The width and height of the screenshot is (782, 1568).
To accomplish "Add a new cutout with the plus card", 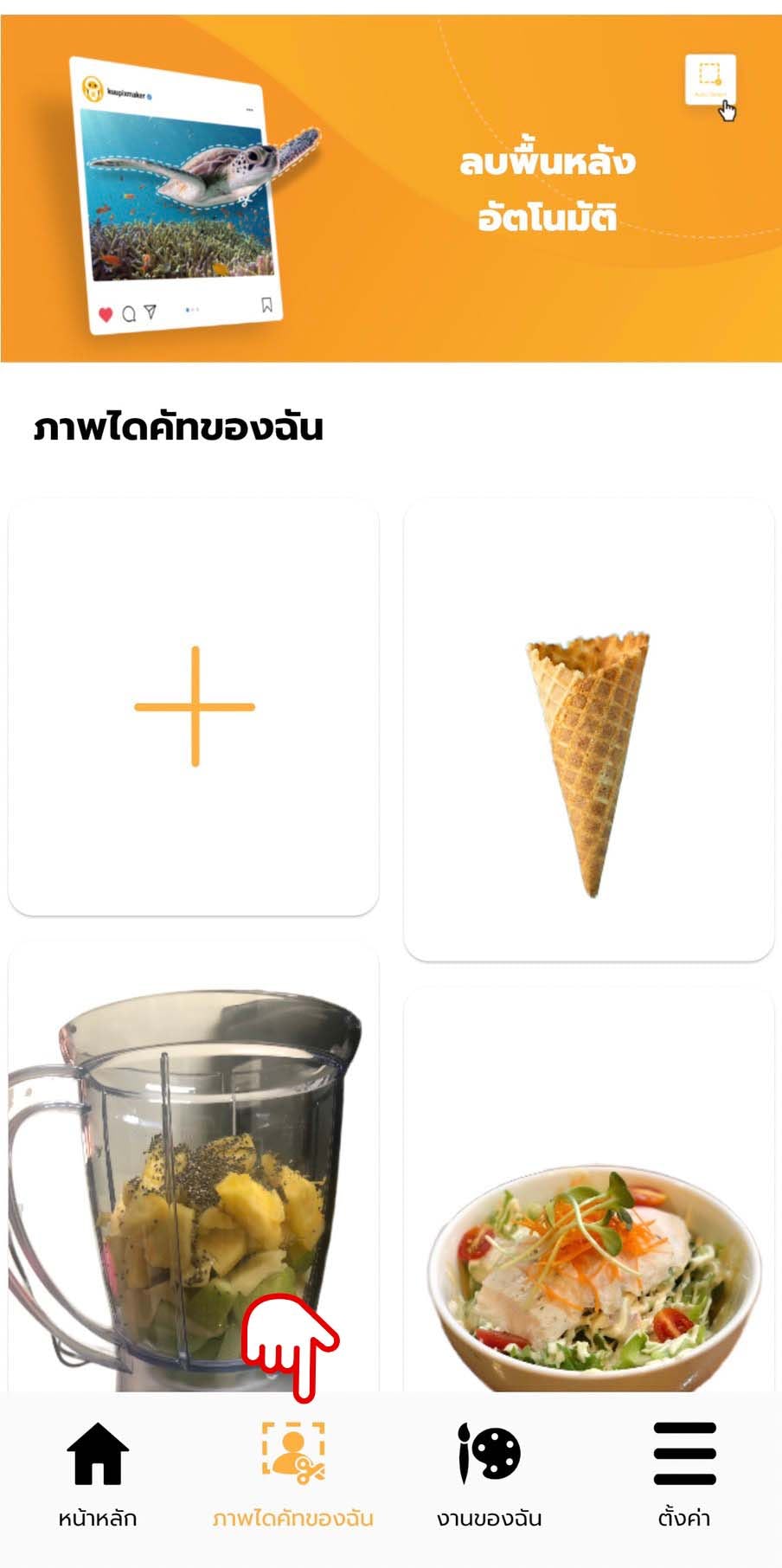I will point(194,706).
